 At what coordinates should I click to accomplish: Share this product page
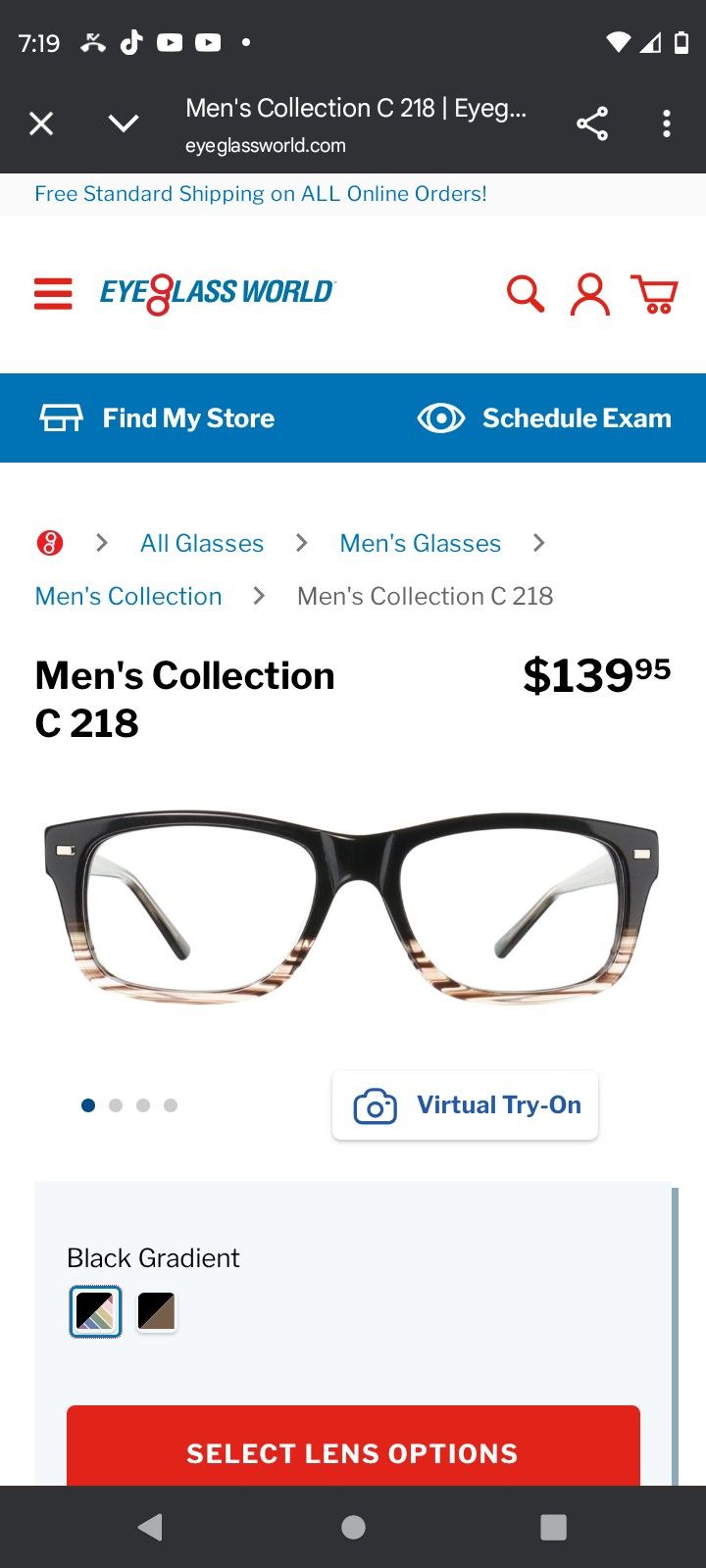592,122
